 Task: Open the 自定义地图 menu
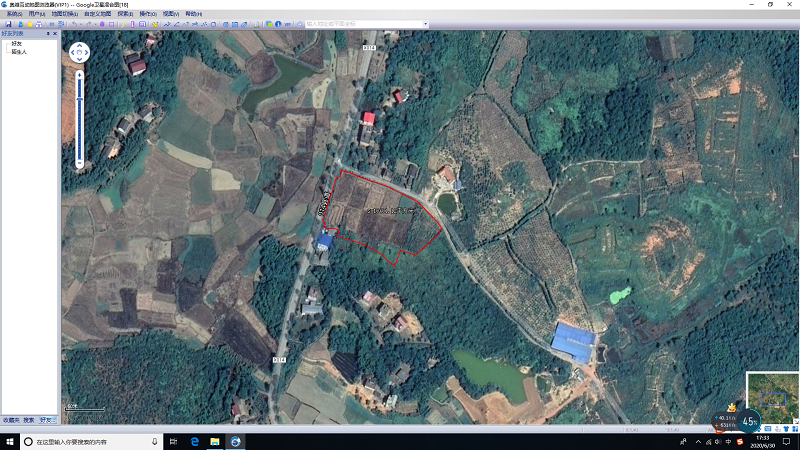pos(97,14)
